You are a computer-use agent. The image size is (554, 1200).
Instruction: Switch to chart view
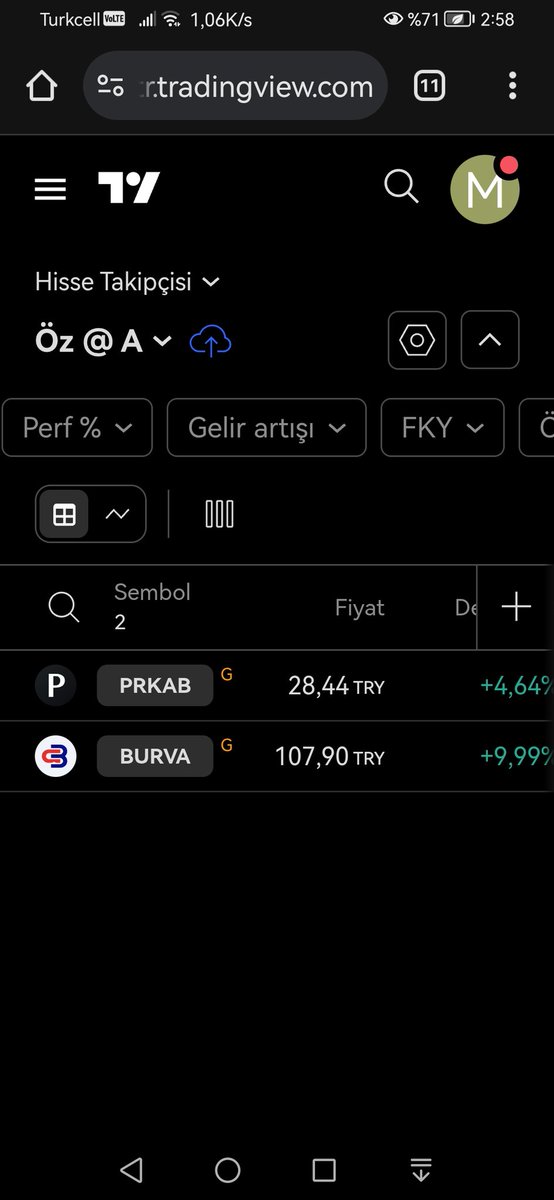[117, 514]
